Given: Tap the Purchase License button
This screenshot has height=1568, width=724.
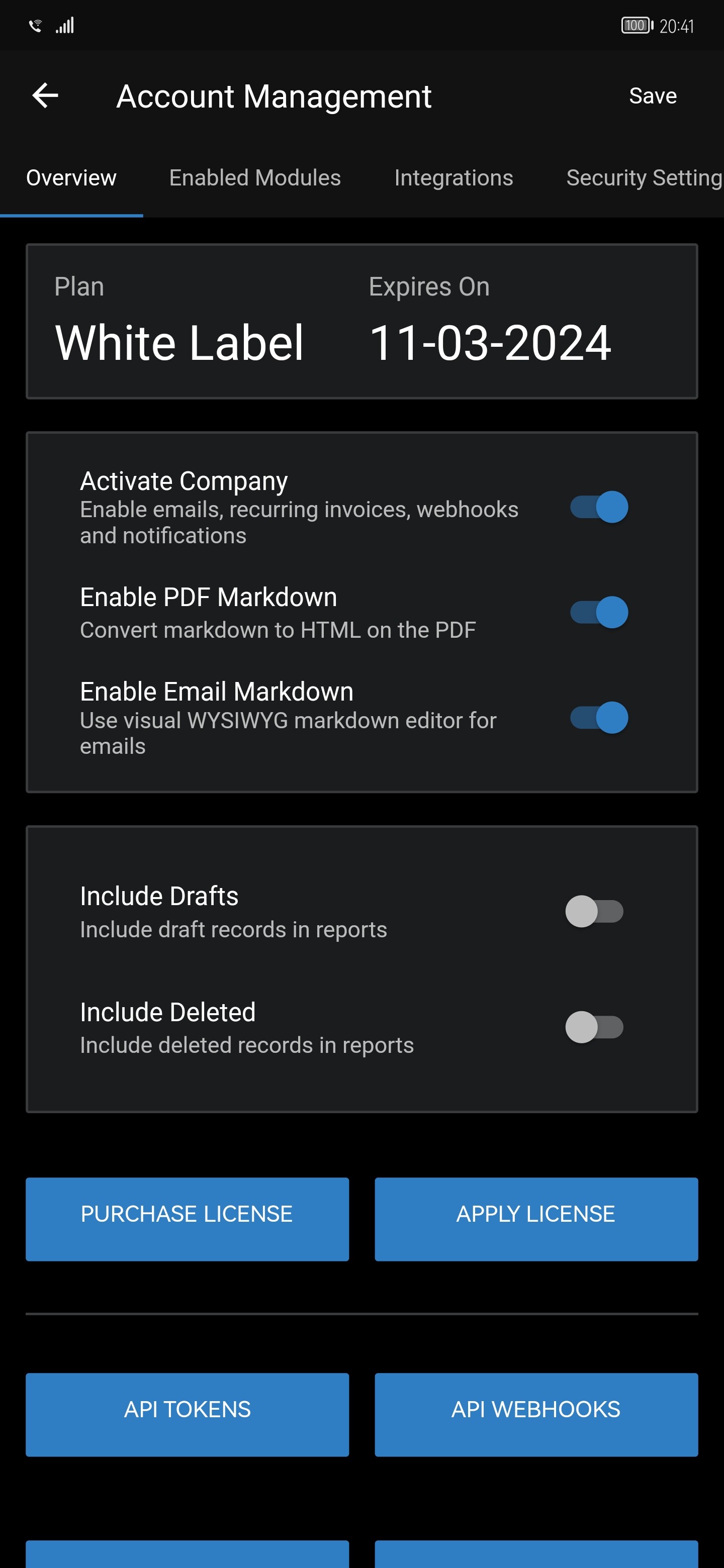Looking at the screenshot, I should 187,1219.
